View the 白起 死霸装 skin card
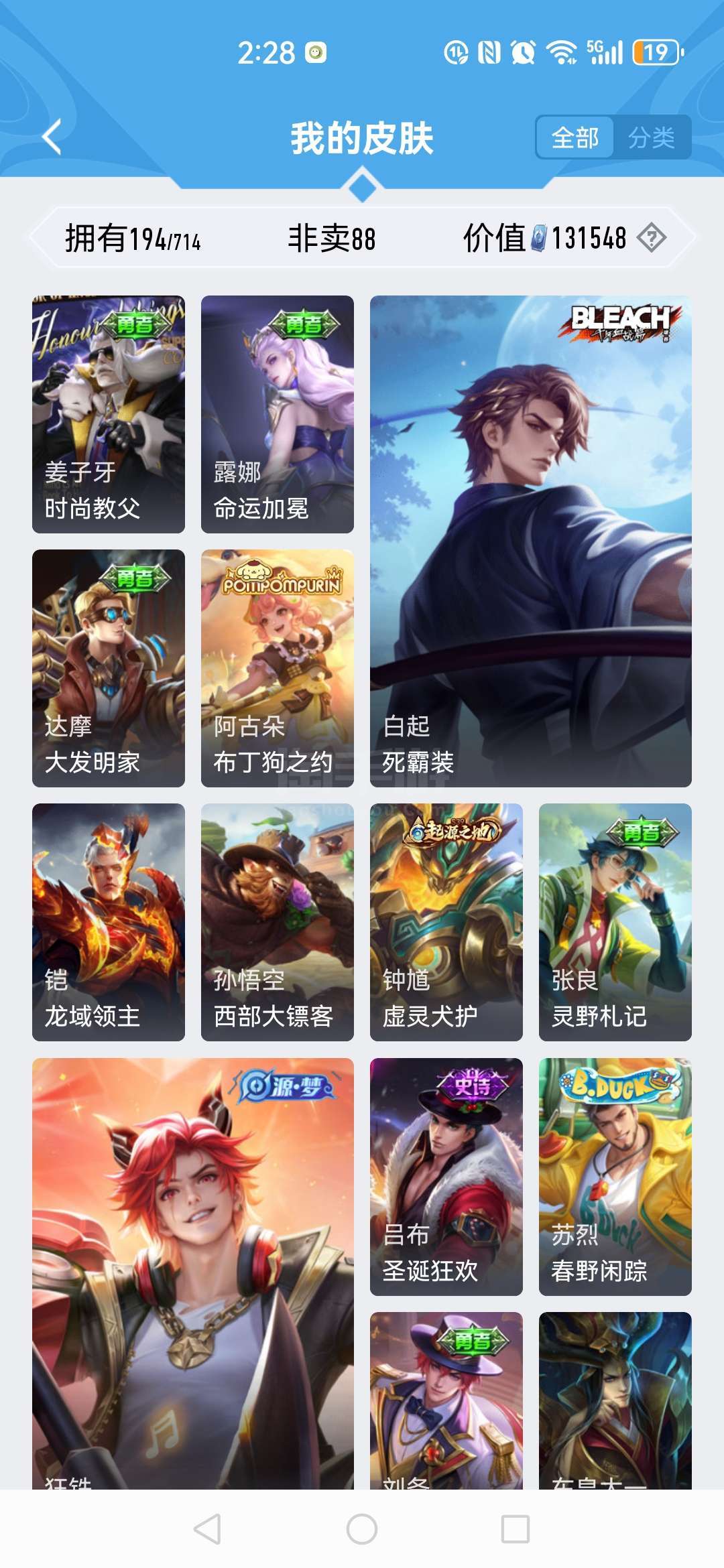724x1568 pixels. click(x=531, y=541)
